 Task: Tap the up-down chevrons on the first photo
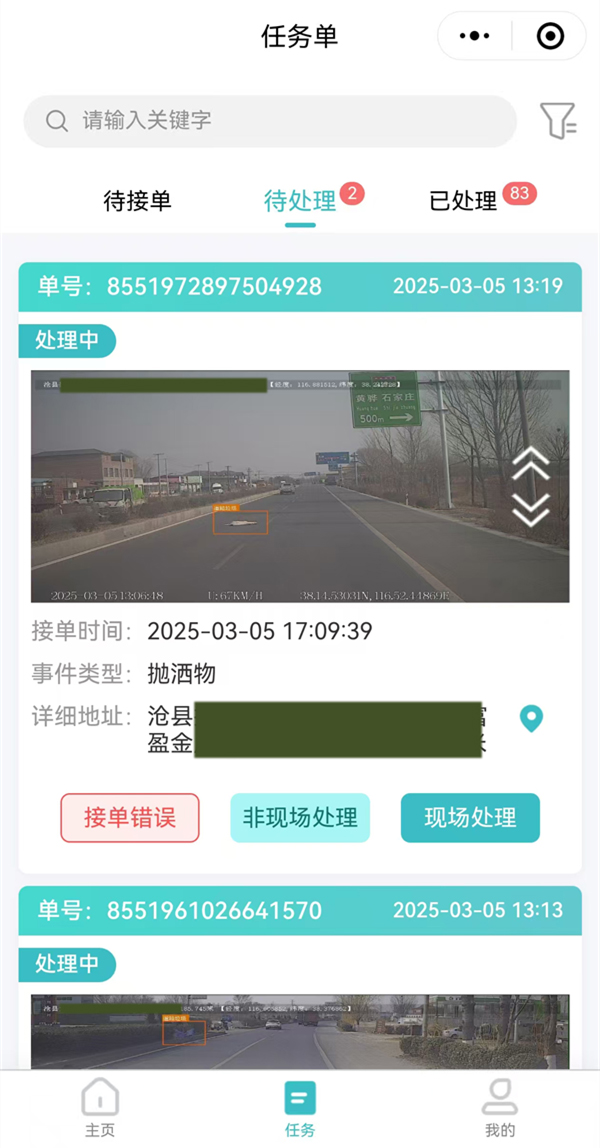[531, 486]
